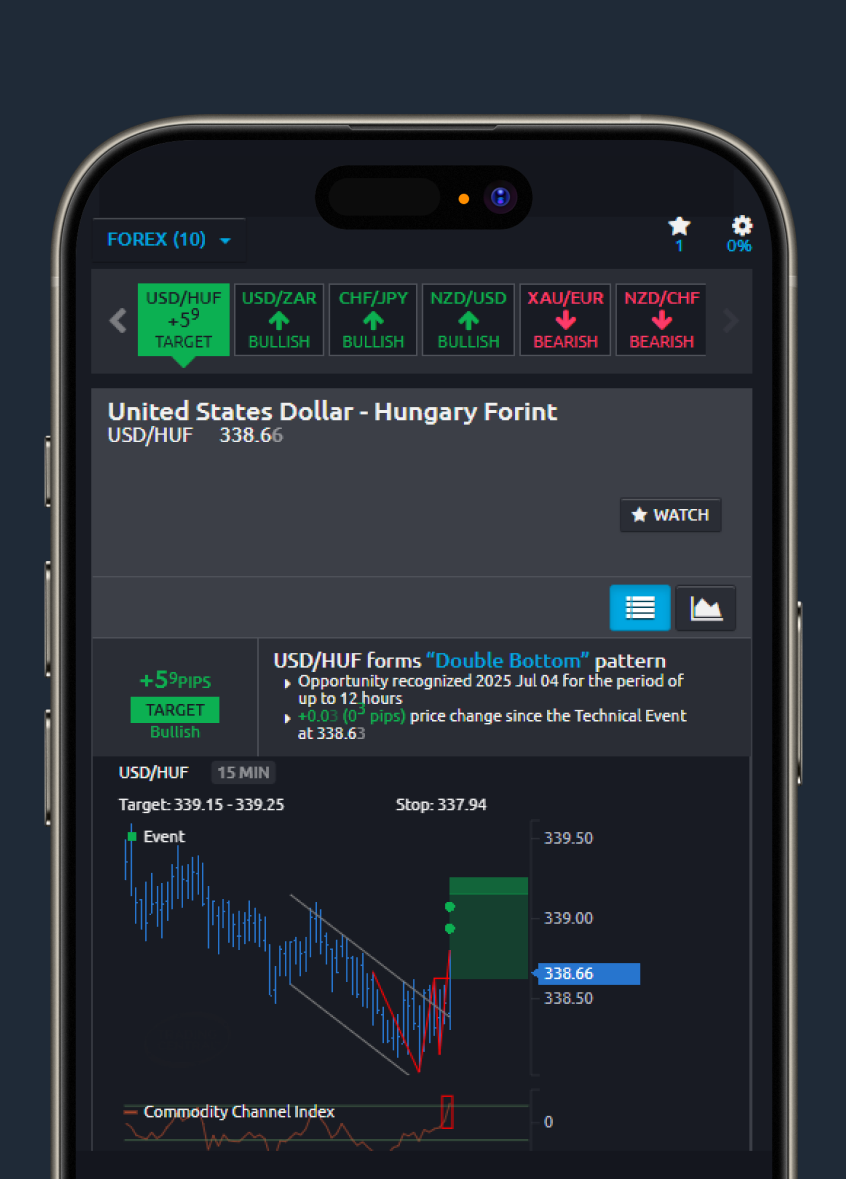Switch to the chart view

[706, 608]
